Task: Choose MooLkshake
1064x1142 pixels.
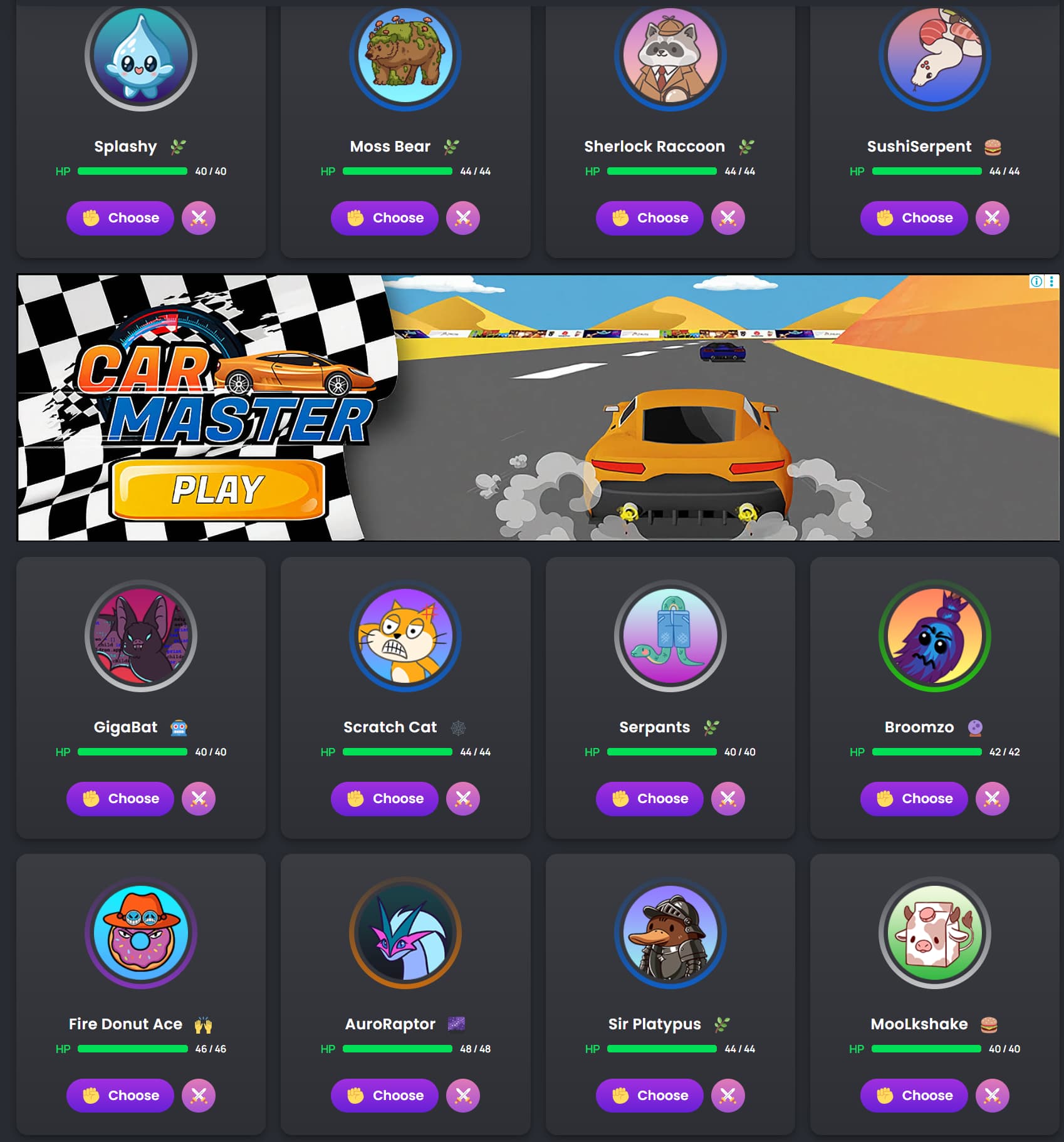Action: pos(914,1096)
